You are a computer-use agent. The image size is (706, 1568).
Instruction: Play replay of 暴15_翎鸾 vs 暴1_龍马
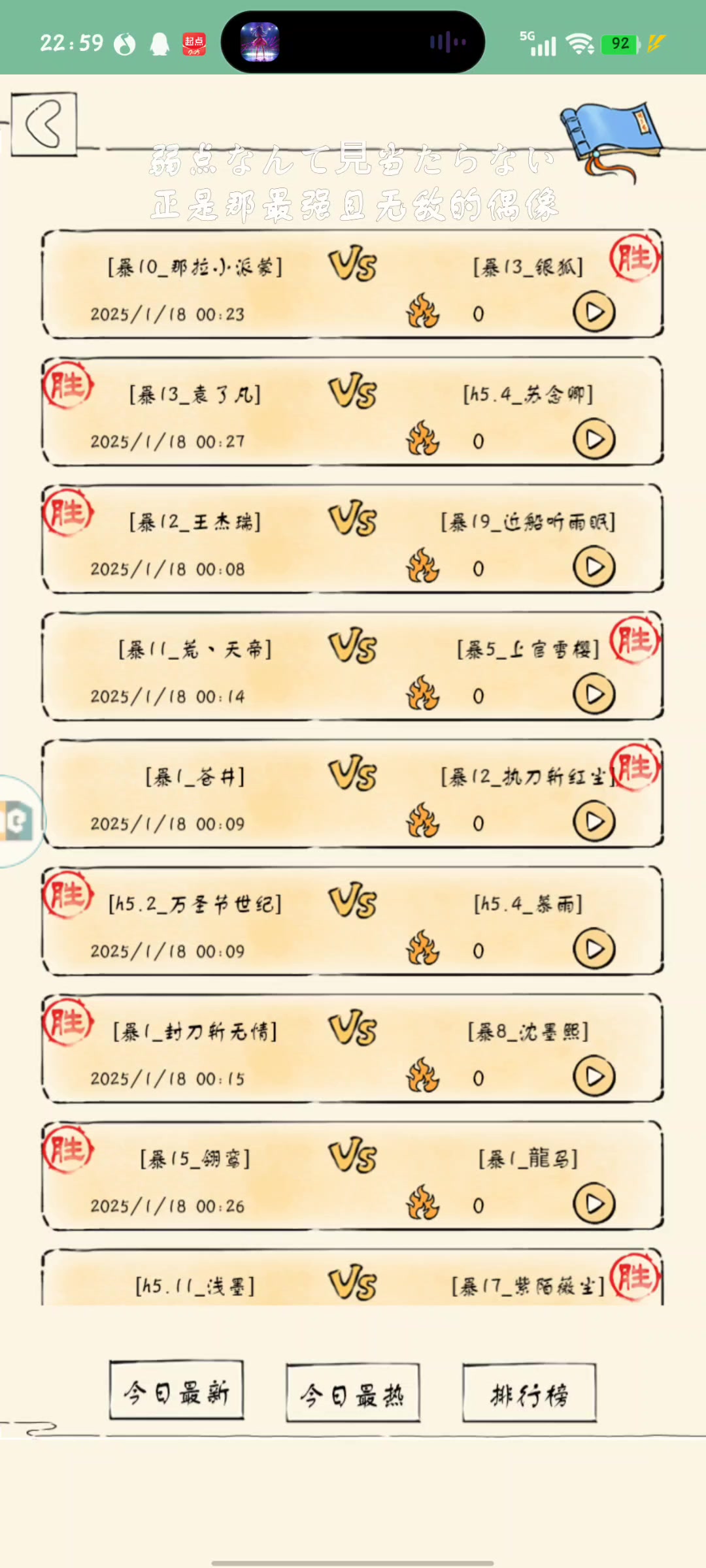(594, 1204)
